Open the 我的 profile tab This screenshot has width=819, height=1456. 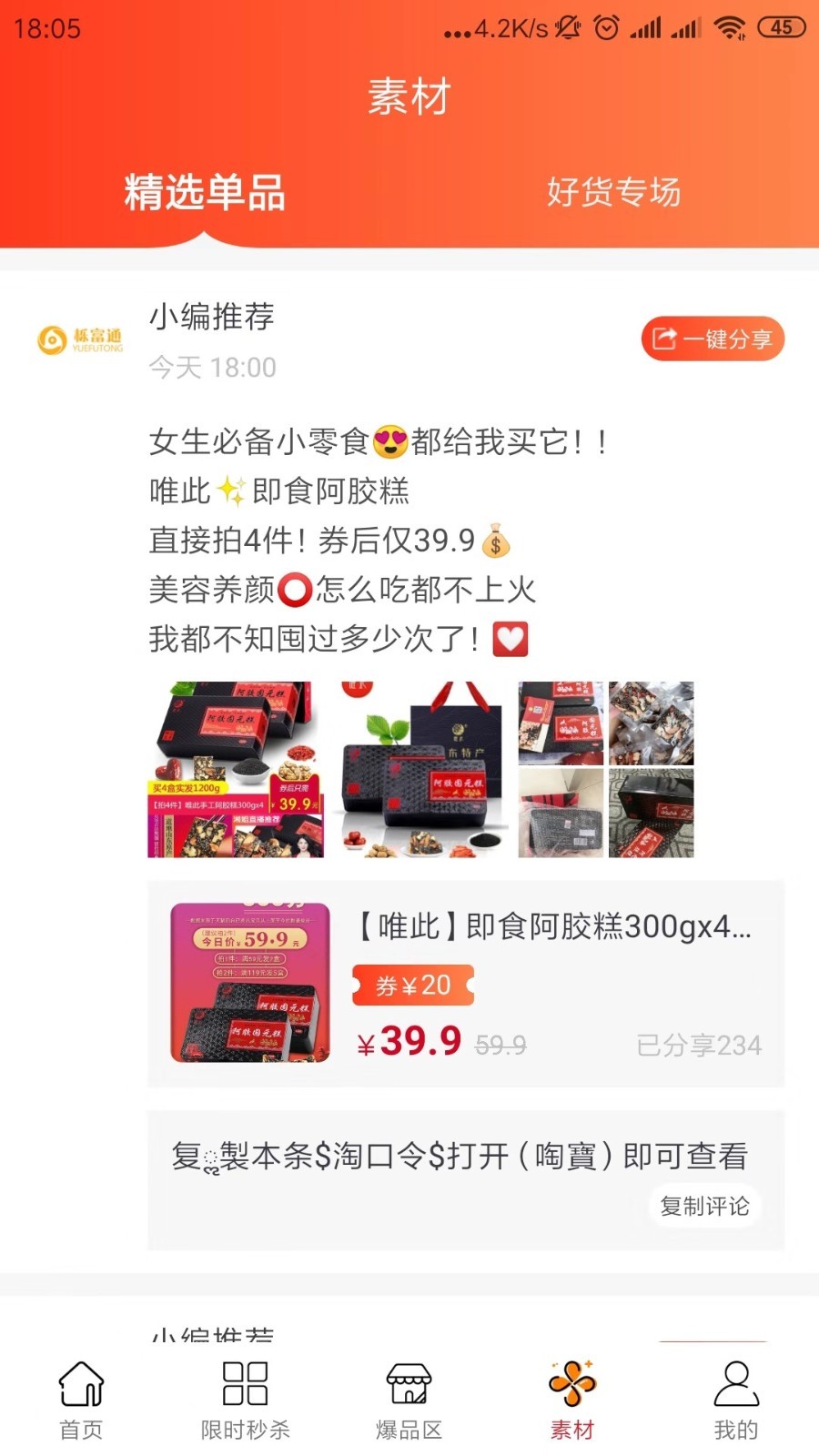coord(736,1401)
